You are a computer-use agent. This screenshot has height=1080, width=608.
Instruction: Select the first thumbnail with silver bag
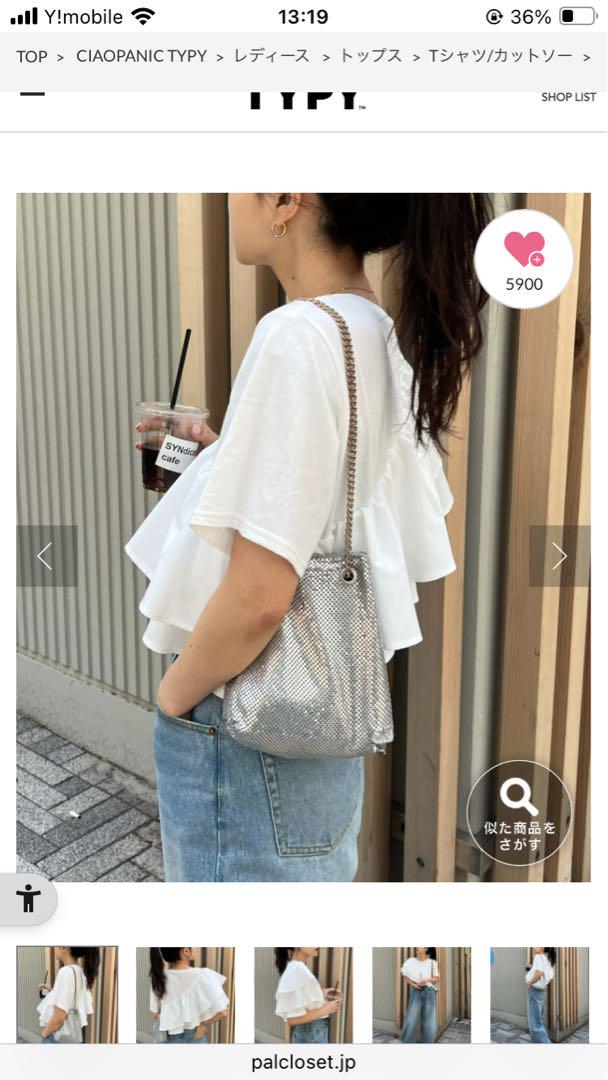(x=67, y=994)
